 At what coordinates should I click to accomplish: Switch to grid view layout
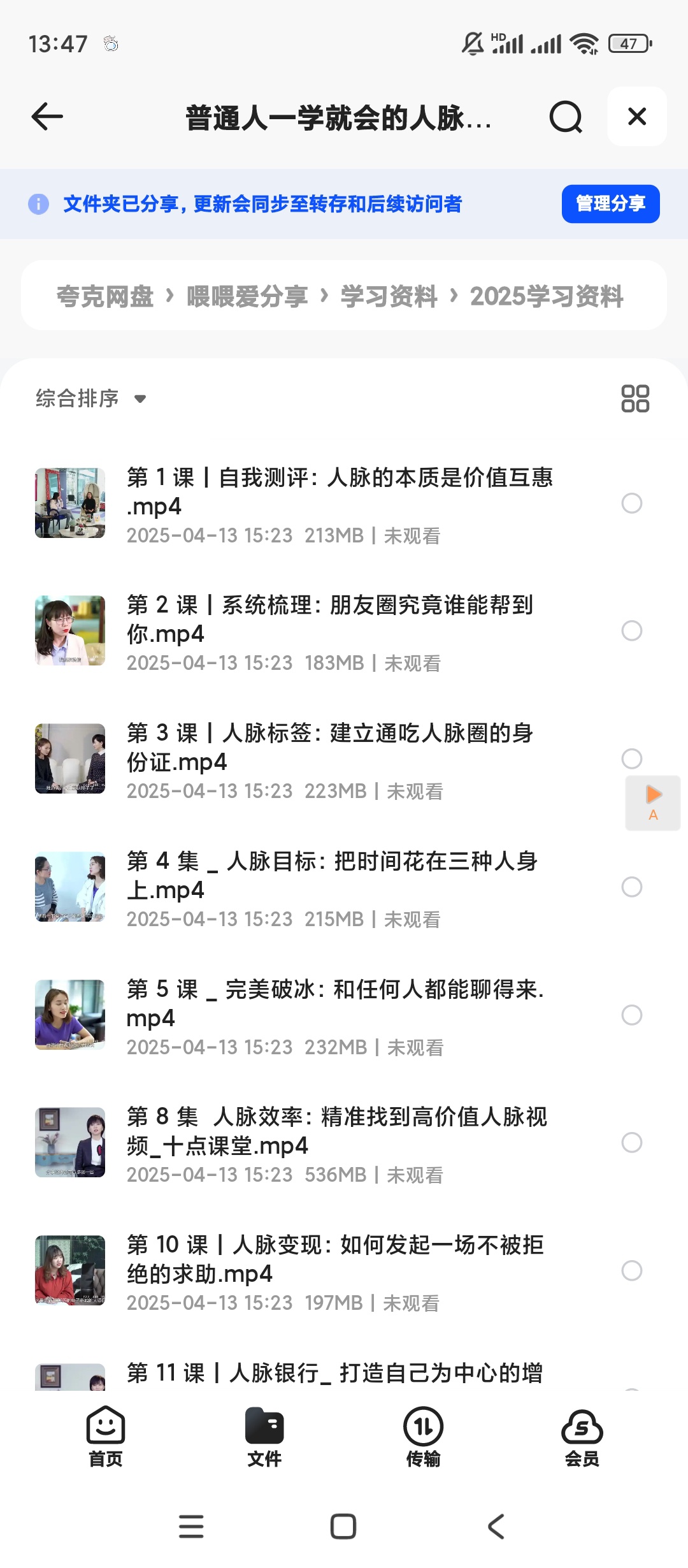coord(635,398)
